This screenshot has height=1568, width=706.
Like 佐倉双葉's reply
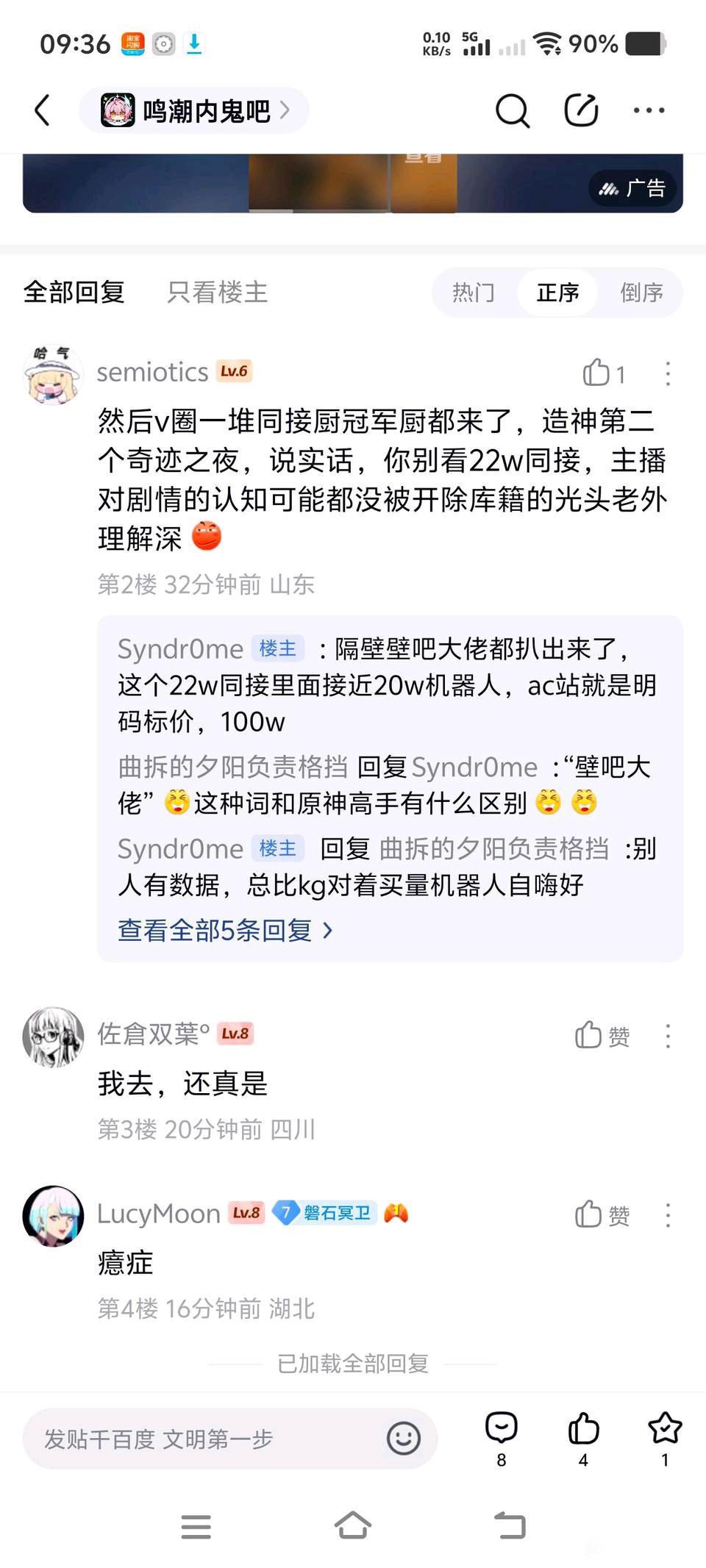[602, 1036]
